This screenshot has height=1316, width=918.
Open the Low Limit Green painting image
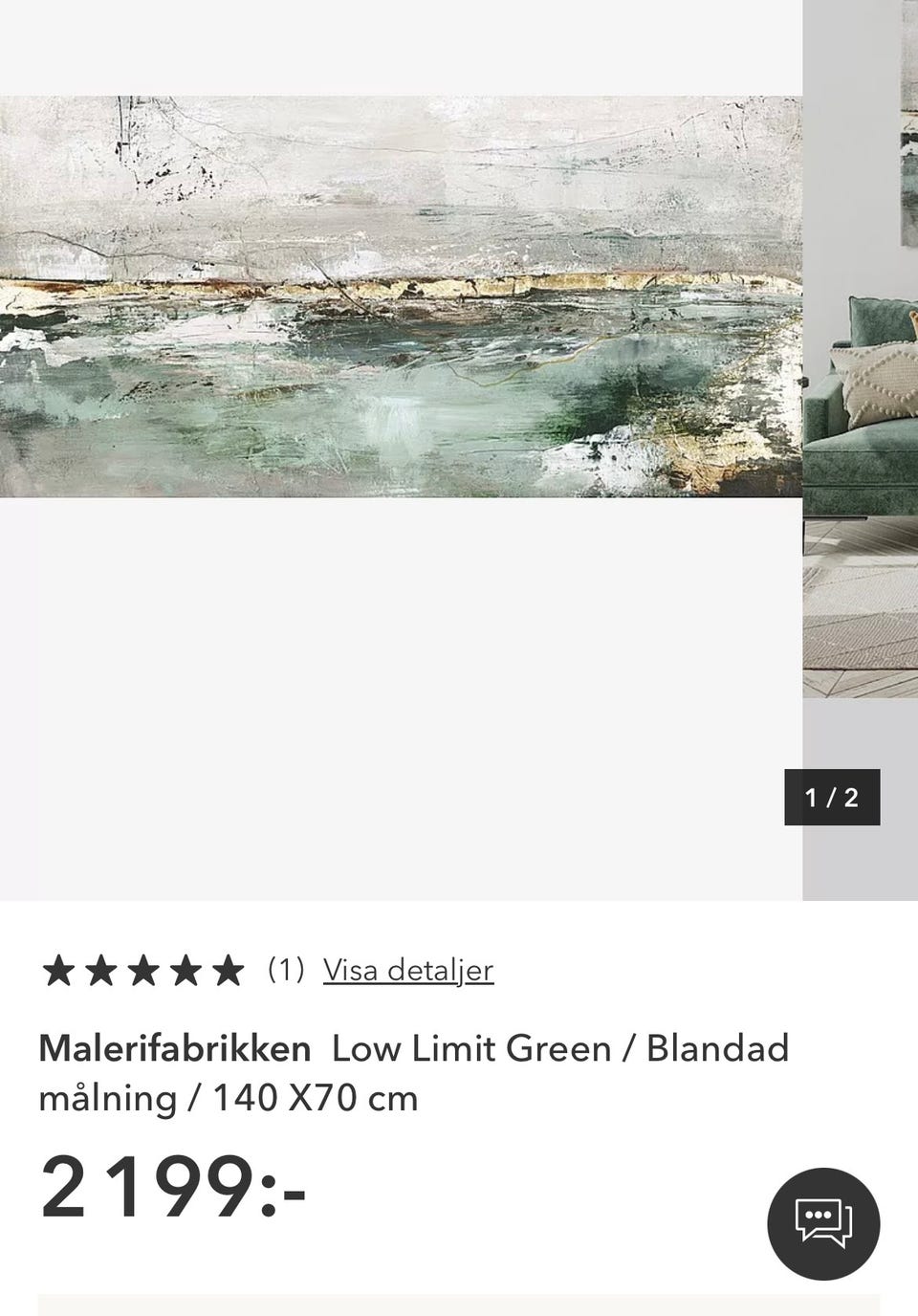[x=402, y=292]
